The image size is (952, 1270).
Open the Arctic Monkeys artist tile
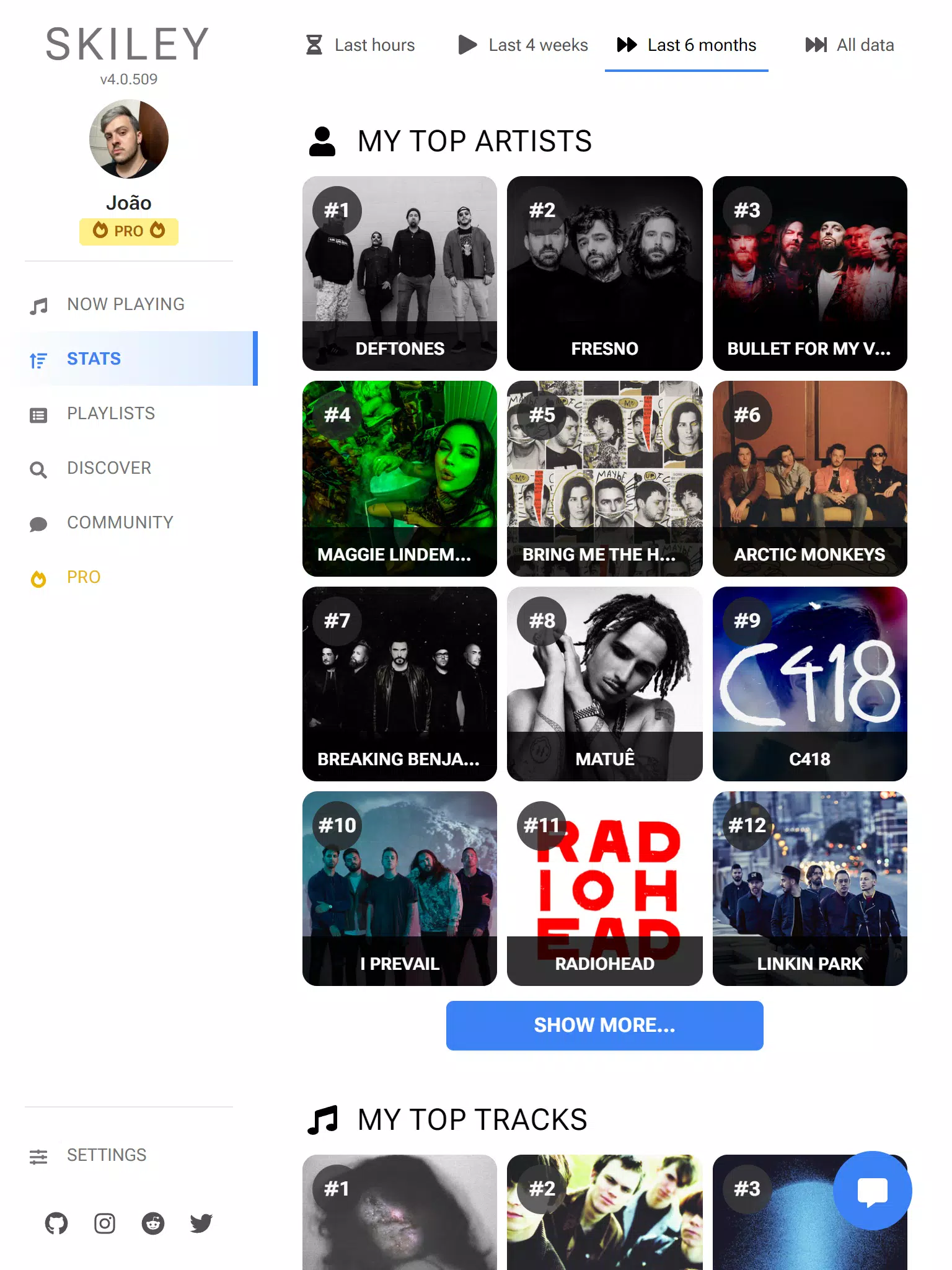(x=809, y=479)
